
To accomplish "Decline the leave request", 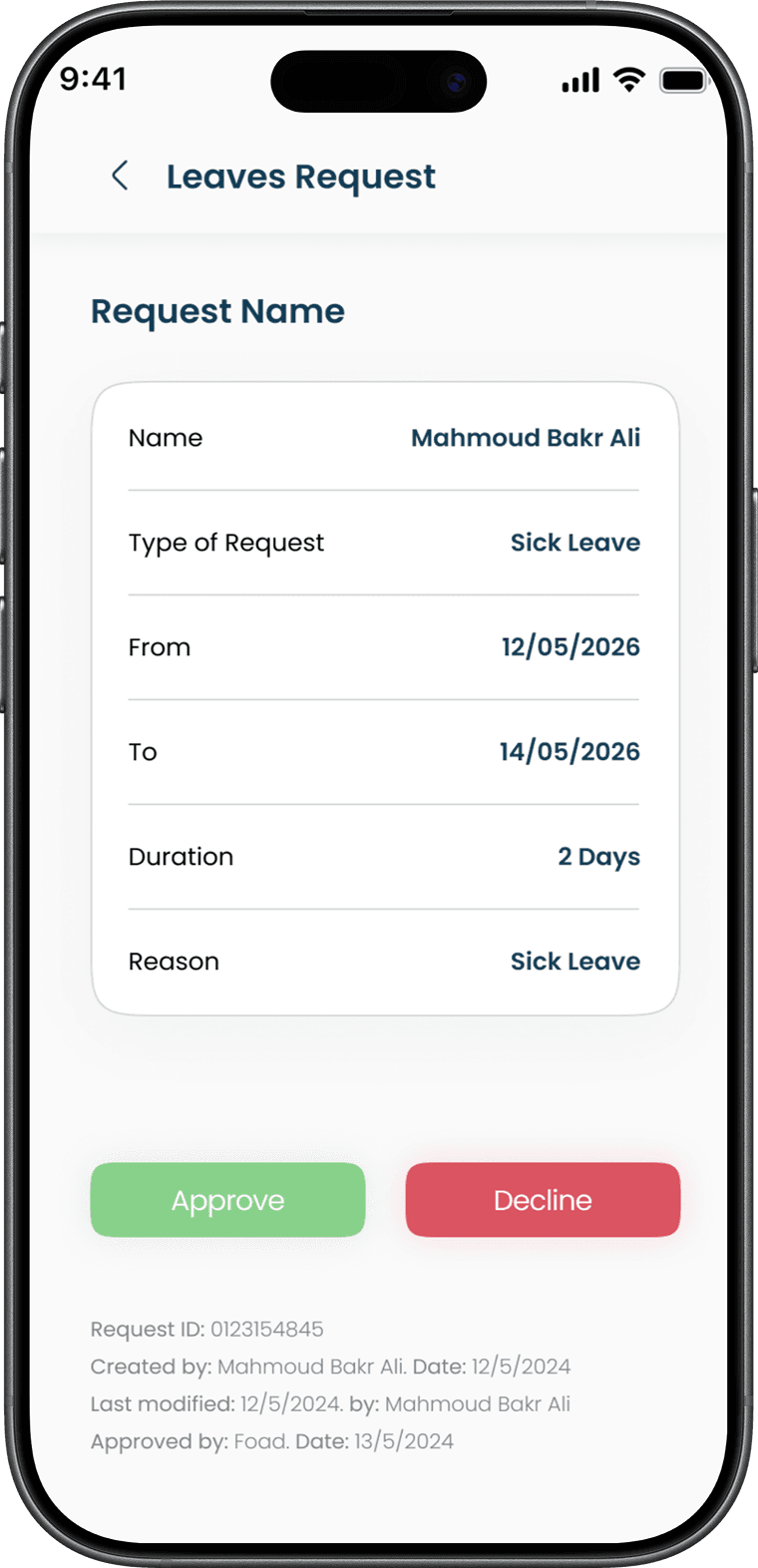I will click(543, 1200).
